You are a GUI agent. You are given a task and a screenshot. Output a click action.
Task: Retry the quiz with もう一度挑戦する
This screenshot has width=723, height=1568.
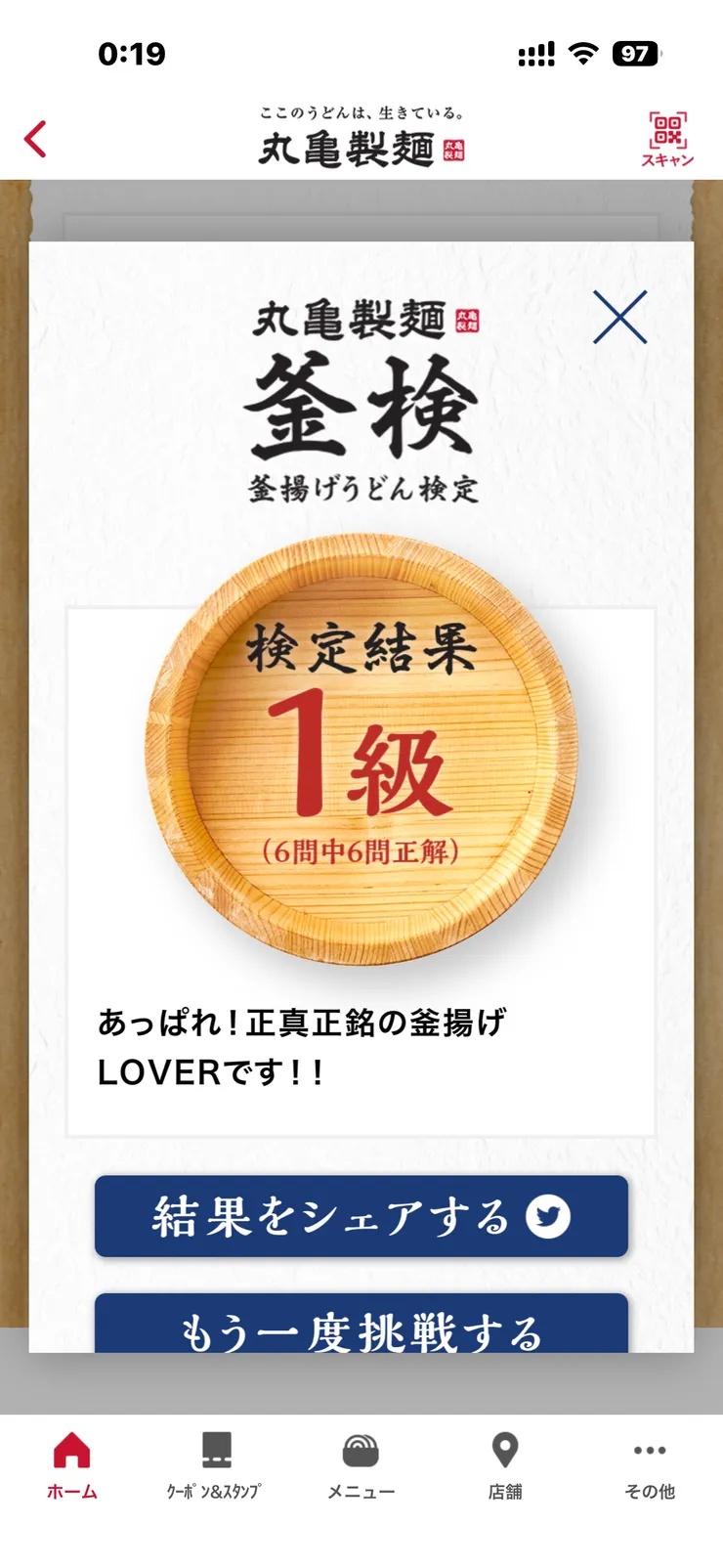click(361, 1326)
